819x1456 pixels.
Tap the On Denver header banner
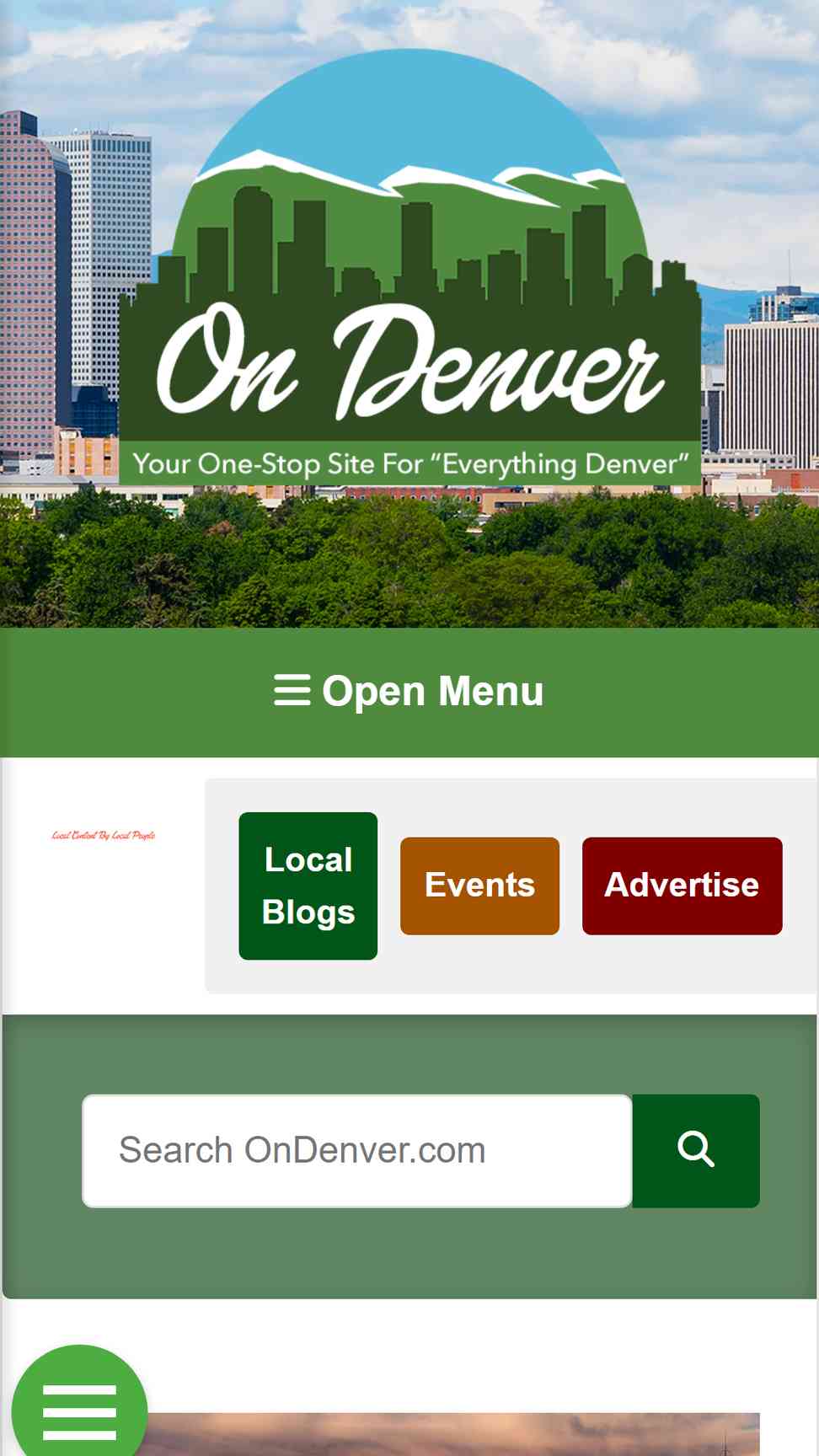[409, 313]
